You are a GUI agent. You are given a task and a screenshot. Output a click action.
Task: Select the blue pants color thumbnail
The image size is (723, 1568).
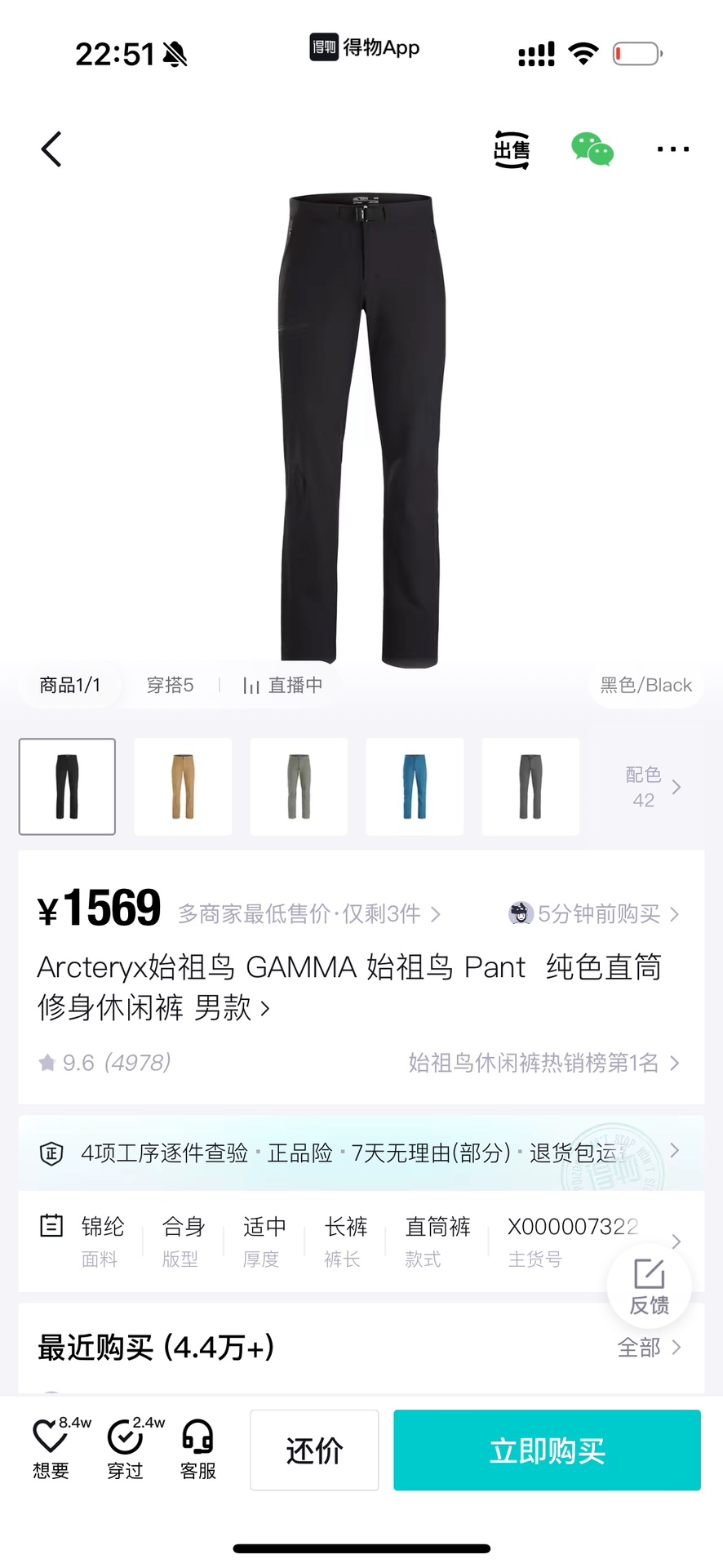tap(415, 786)
